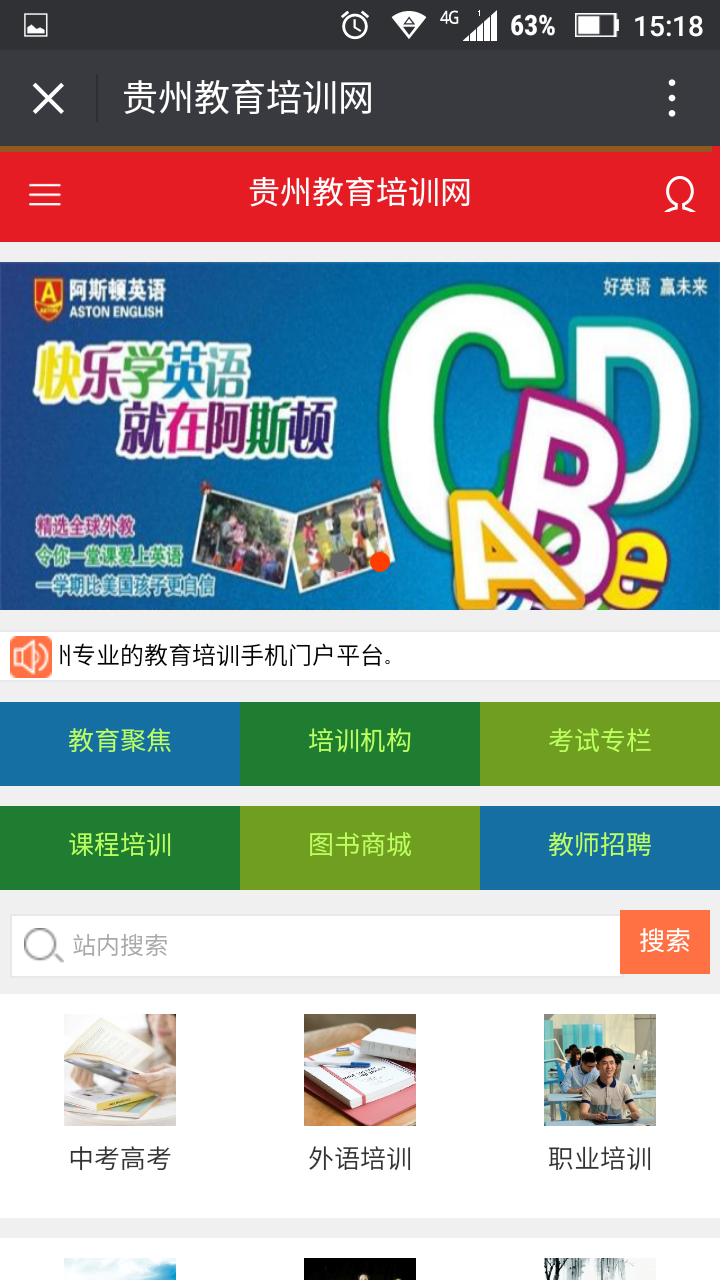This screenshot has width=720, height=1280.
Task: Tap the orange 搜索 button
Action: click(x=664, y=942)
